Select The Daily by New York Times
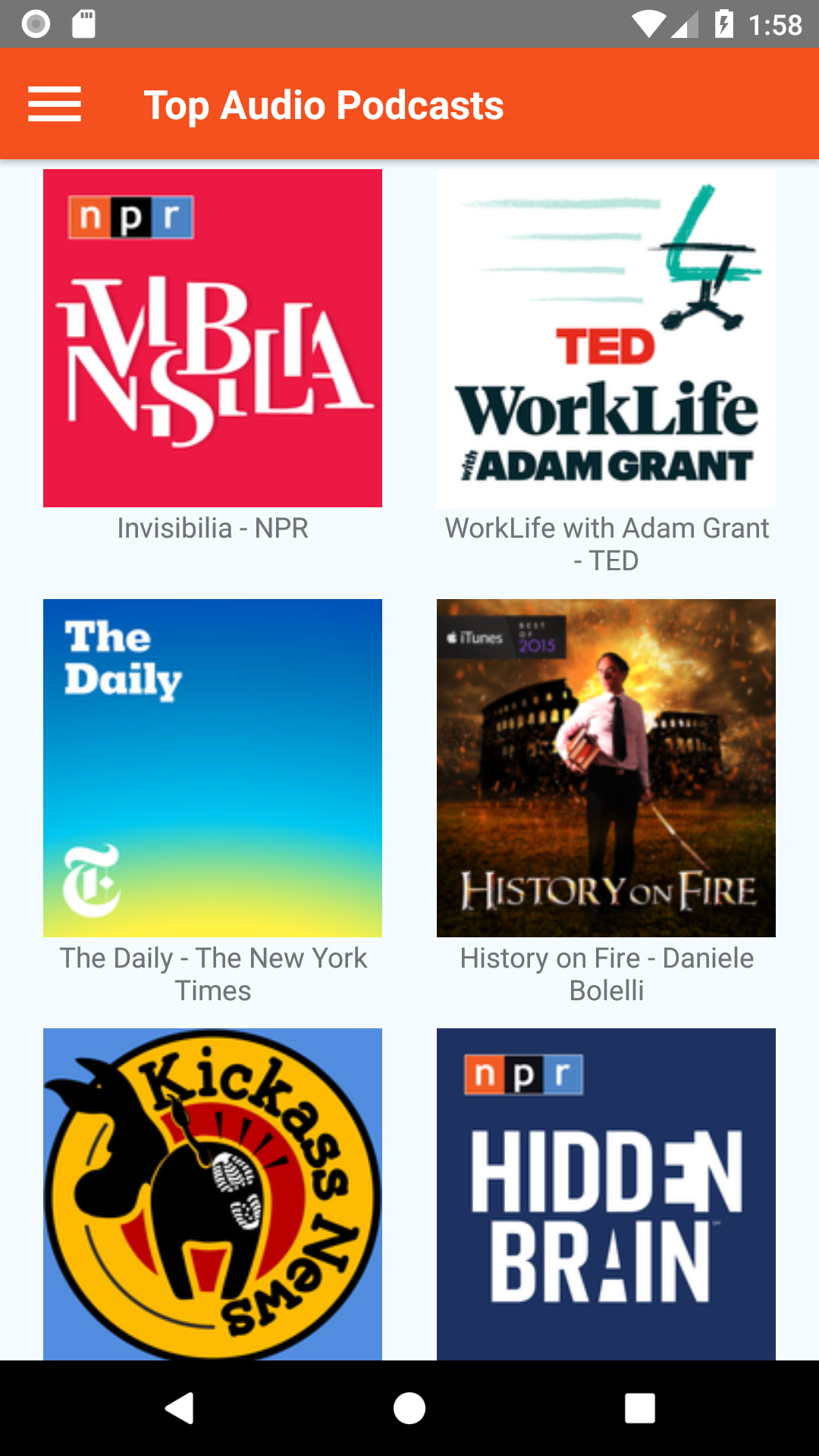 pos(212,768)
